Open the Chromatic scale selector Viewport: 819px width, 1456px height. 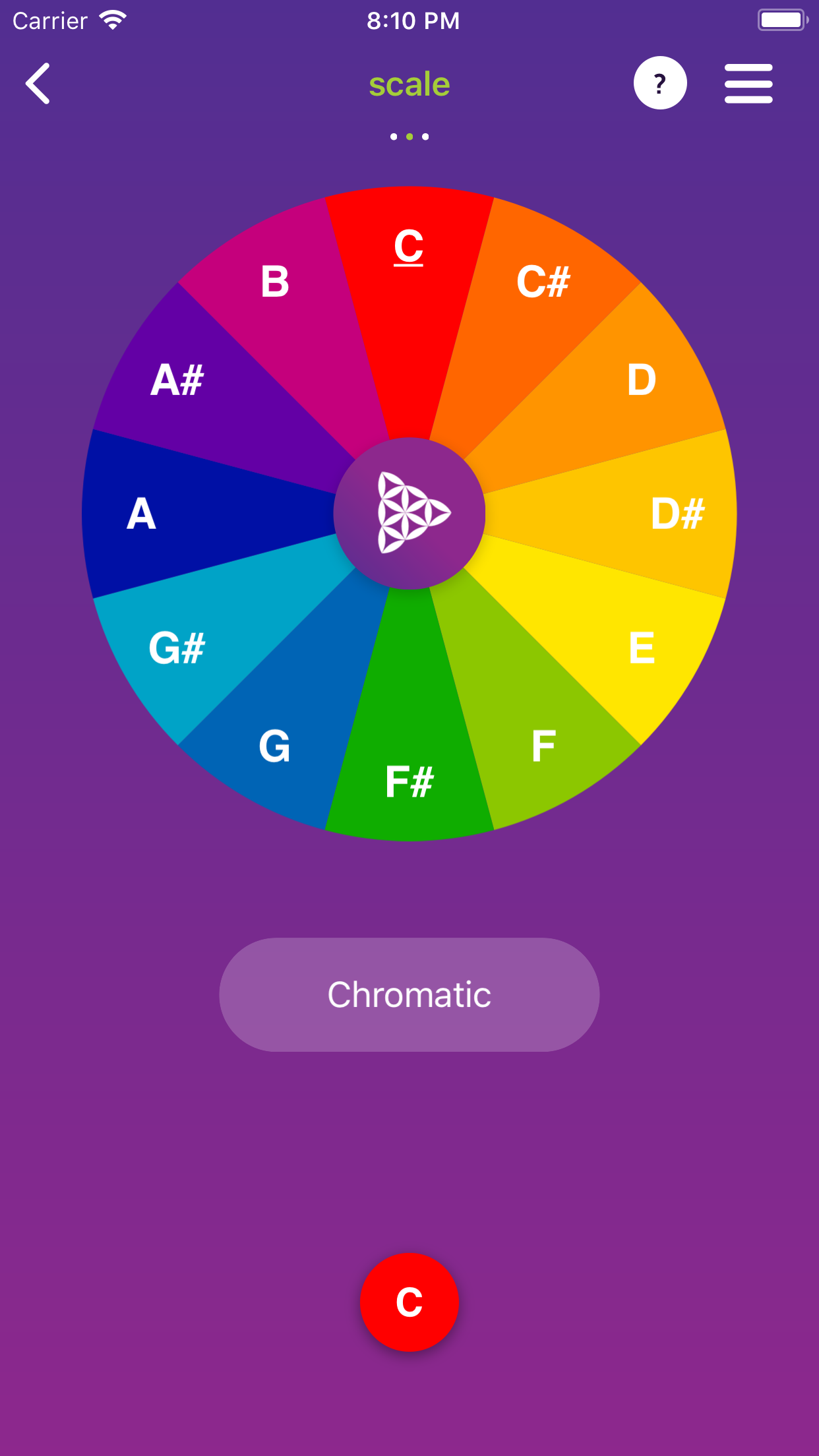(409, 994)
